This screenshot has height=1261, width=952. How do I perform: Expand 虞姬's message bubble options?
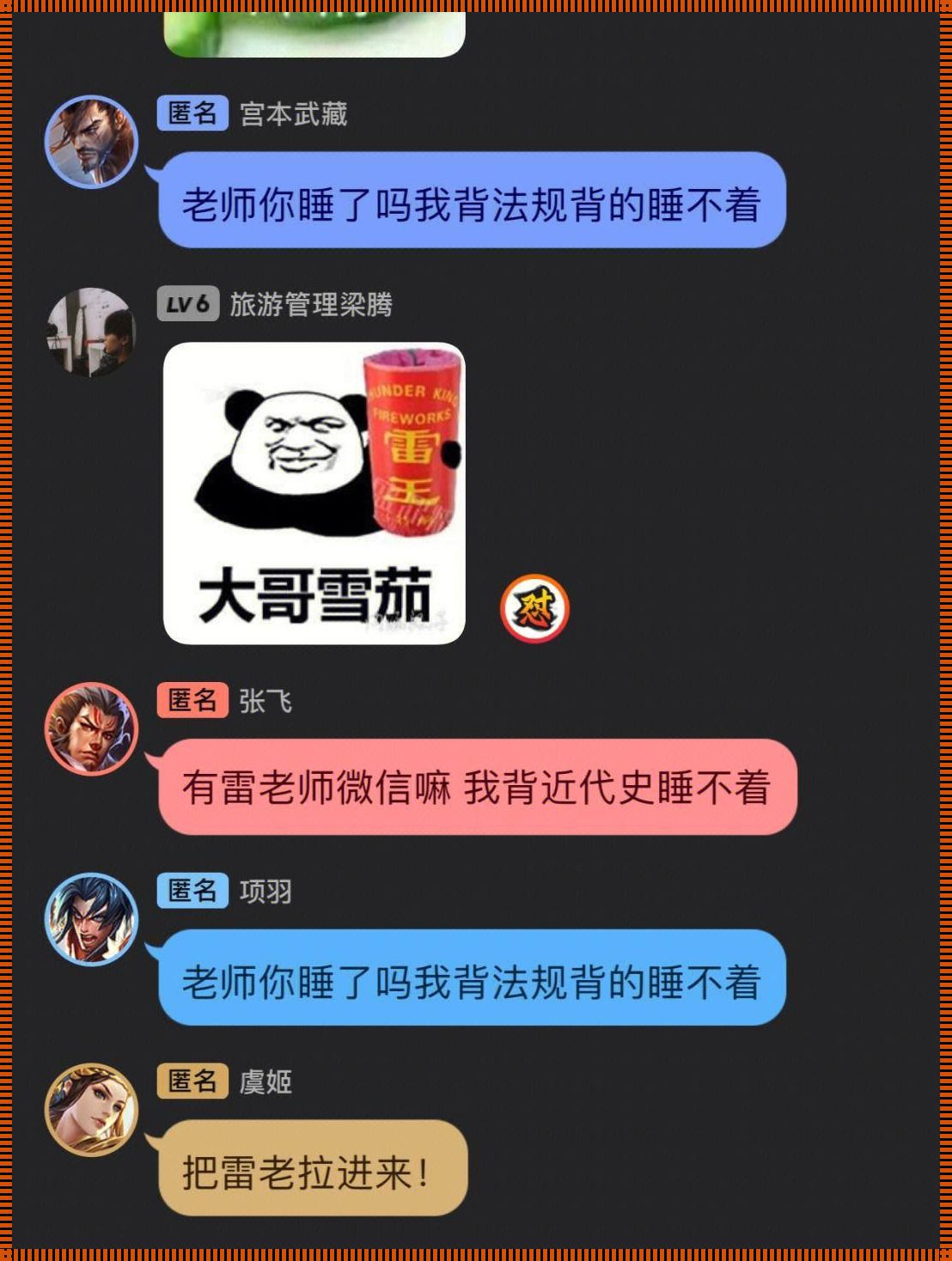coord(315,1168)
